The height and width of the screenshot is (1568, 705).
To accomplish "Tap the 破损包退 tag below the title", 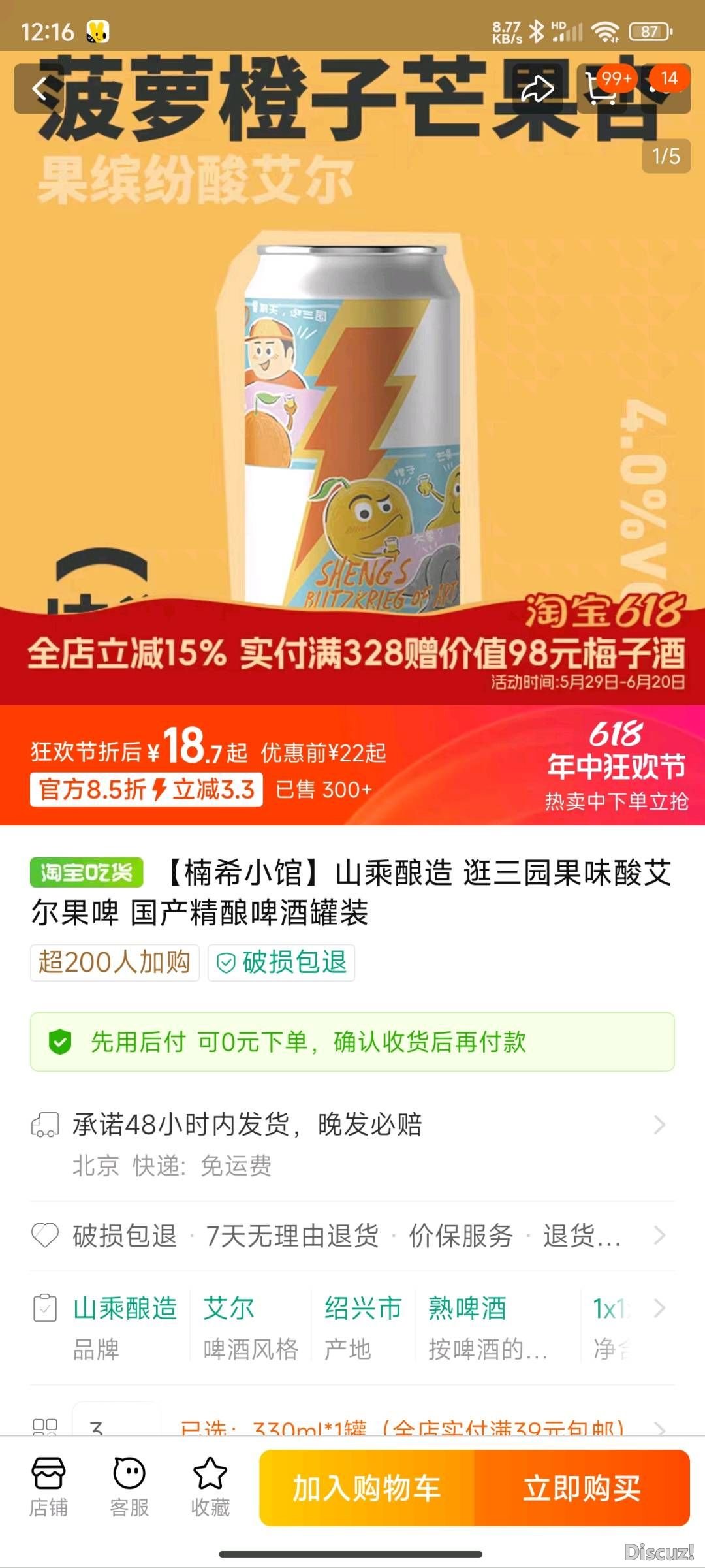I will (x=281, y=963).
